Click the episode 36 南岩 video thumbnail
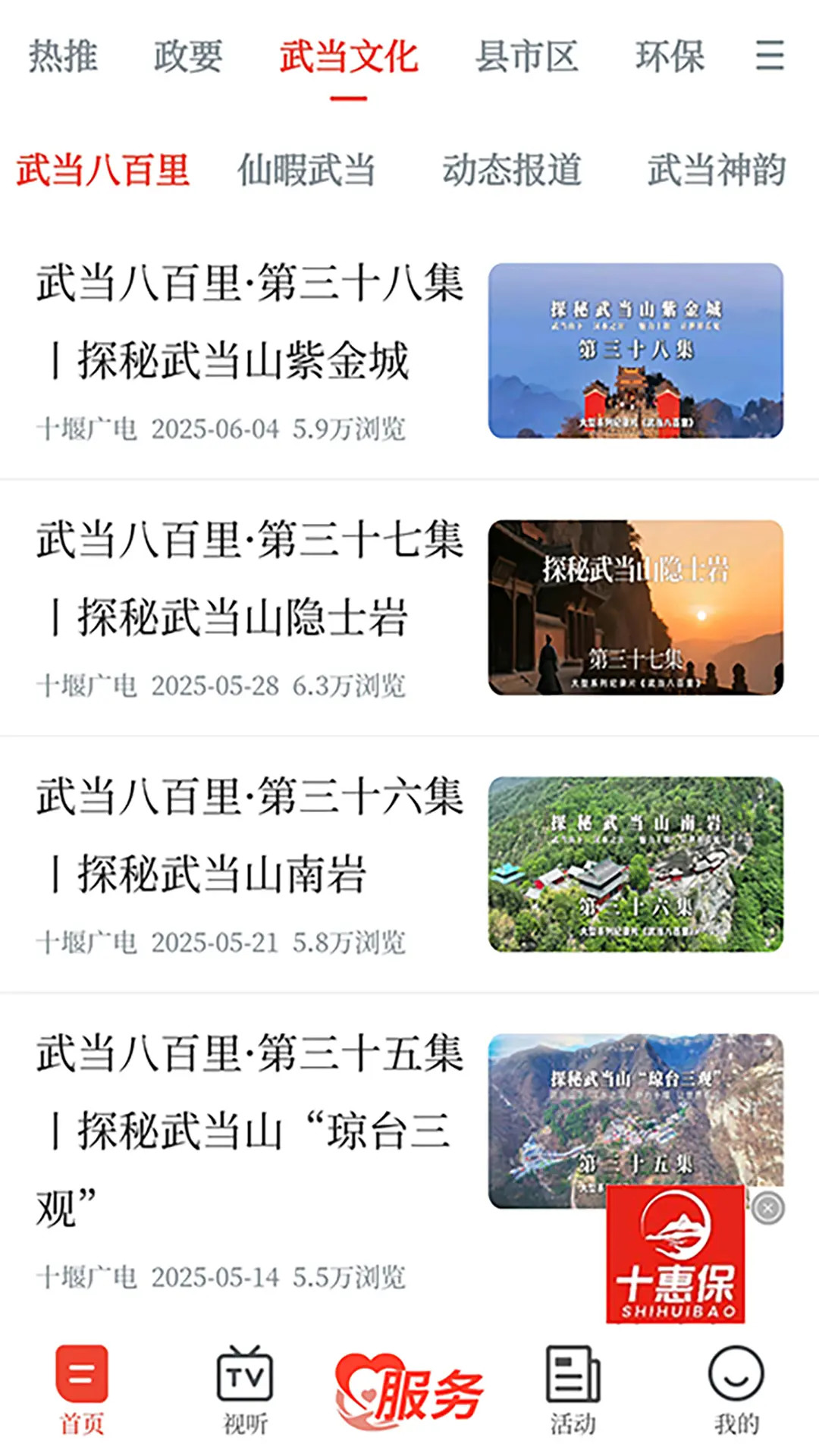Screen dimensions: 819x1456 point(635,864)
